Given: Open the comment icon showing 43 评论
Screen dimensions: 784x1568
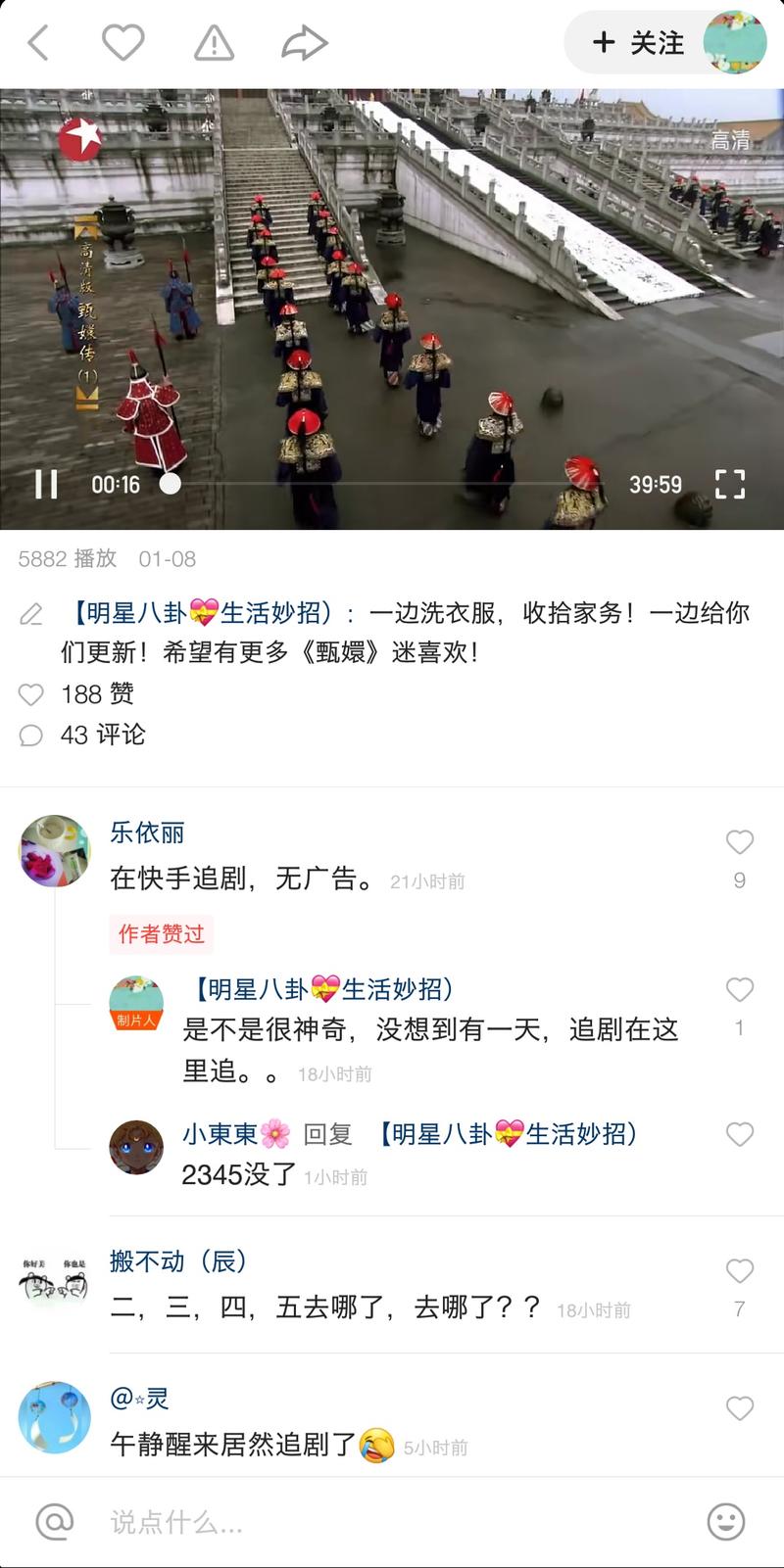Looking at the screenshot, I should tap(31, 736).
